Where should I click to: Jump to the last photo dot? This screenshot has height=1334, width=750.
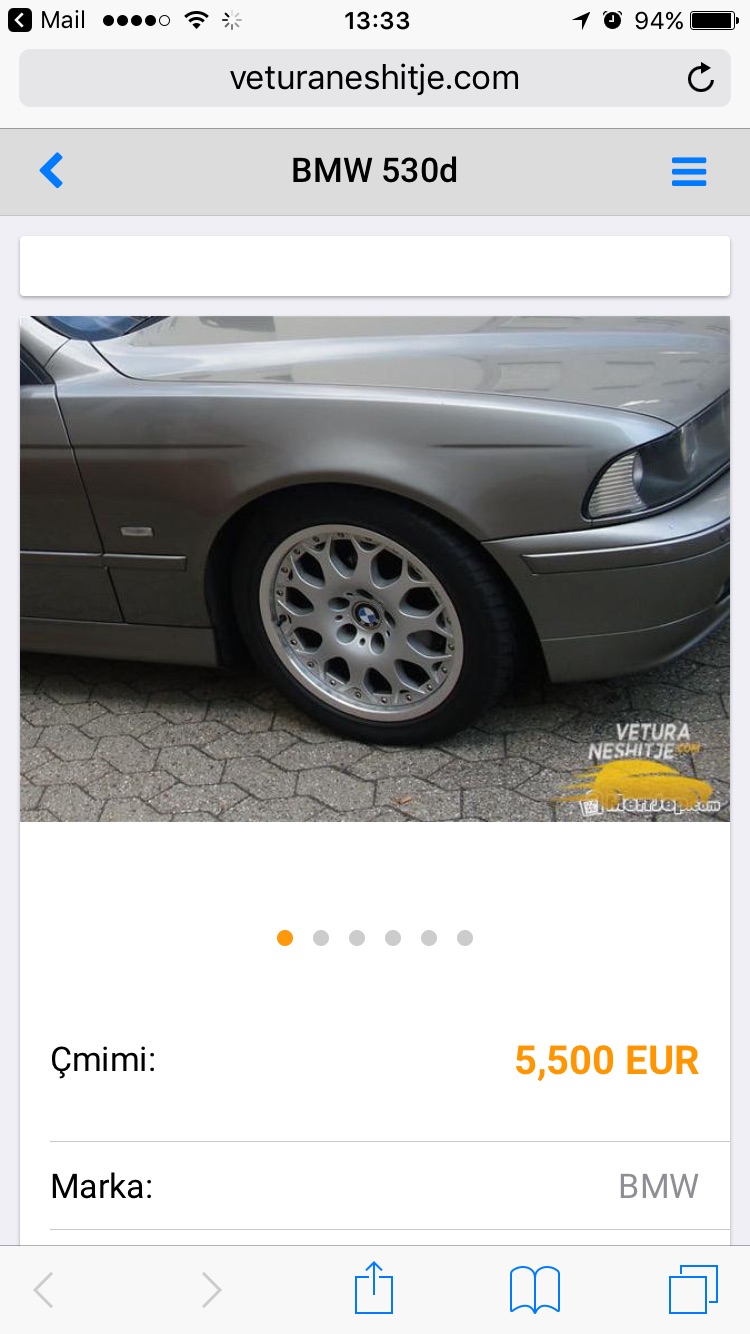coord(465,938)
